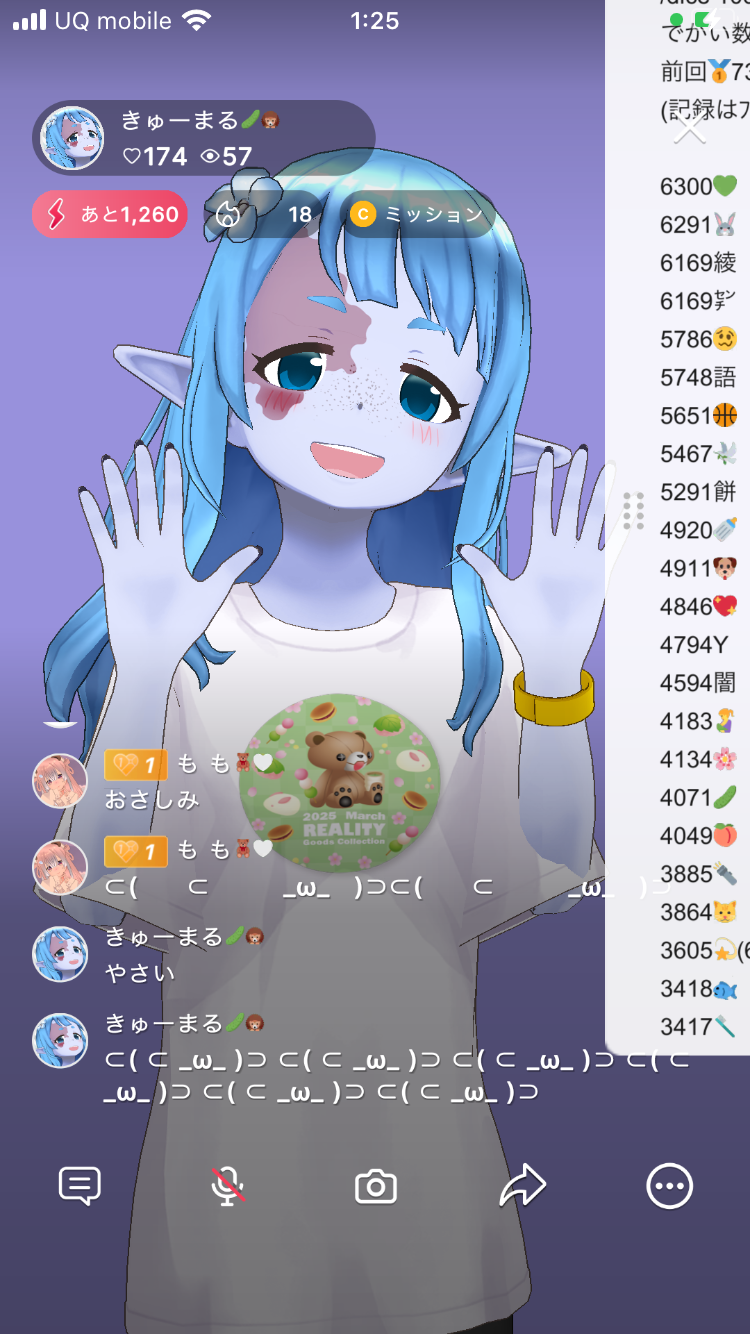The width and height of the screenshot is (750, 1334).
Task: Tap the あと1,260 pink badge
Action: [x=110, y=214]
